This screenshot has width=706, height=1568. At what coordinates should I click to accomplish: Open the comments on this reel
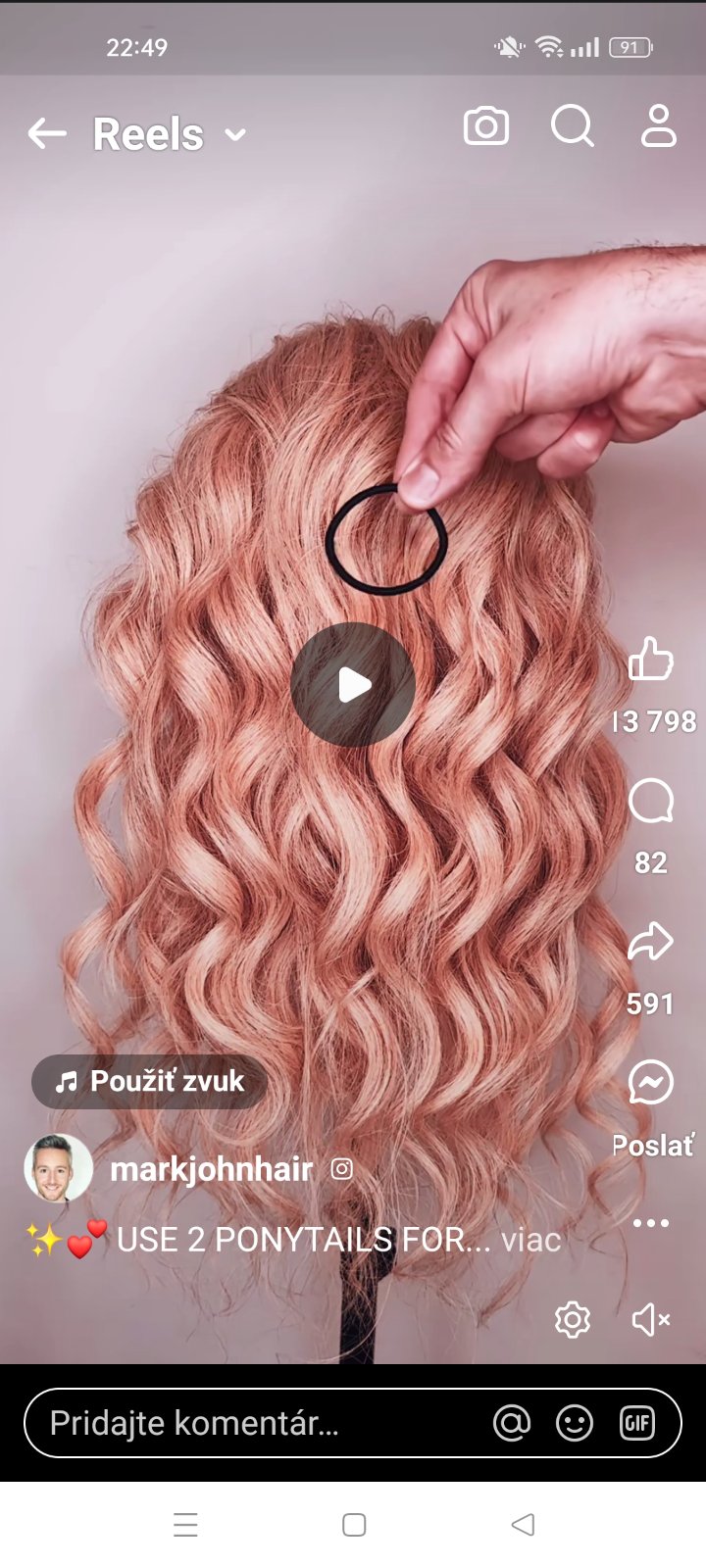(x=650, y=804)
